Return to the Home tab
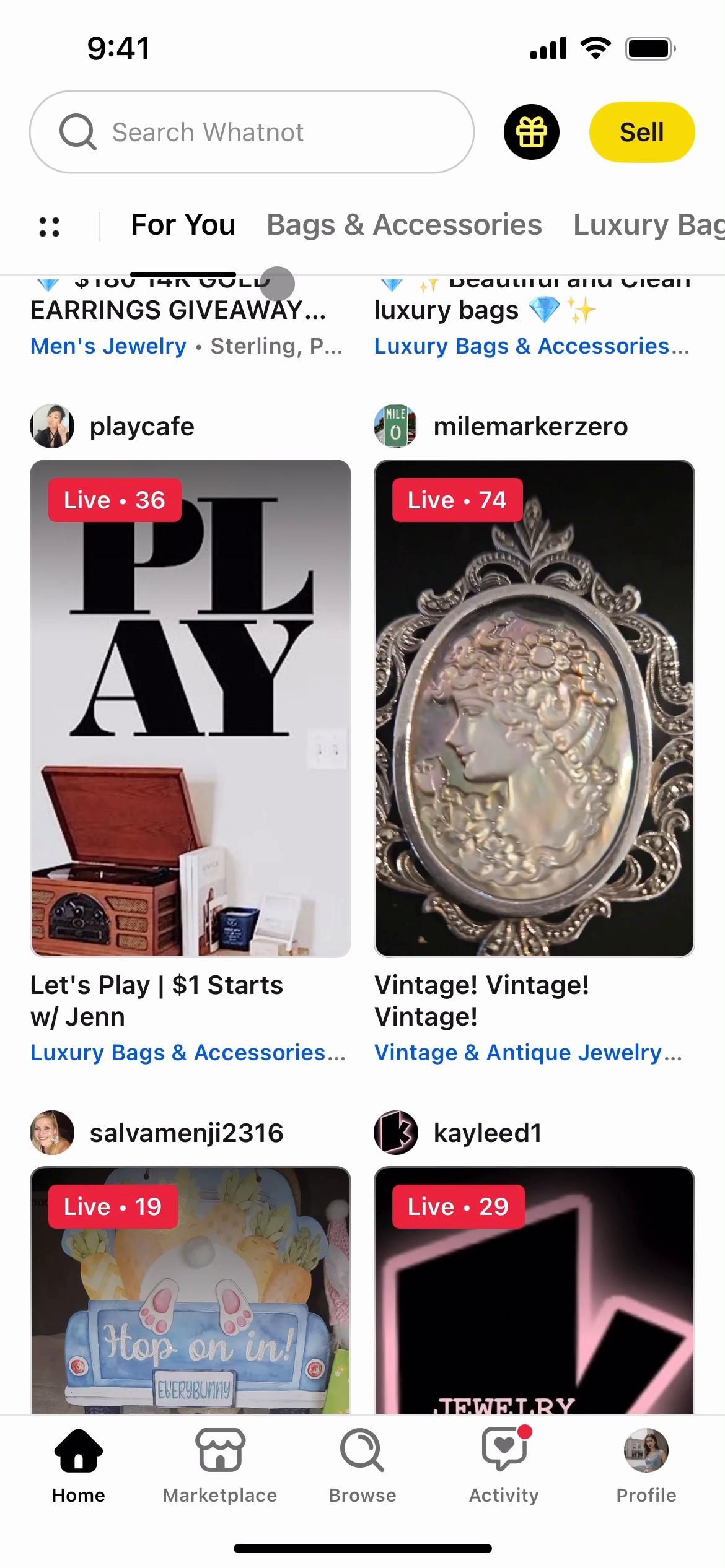Screen dimensions: 725x1568 [79, 1465]
